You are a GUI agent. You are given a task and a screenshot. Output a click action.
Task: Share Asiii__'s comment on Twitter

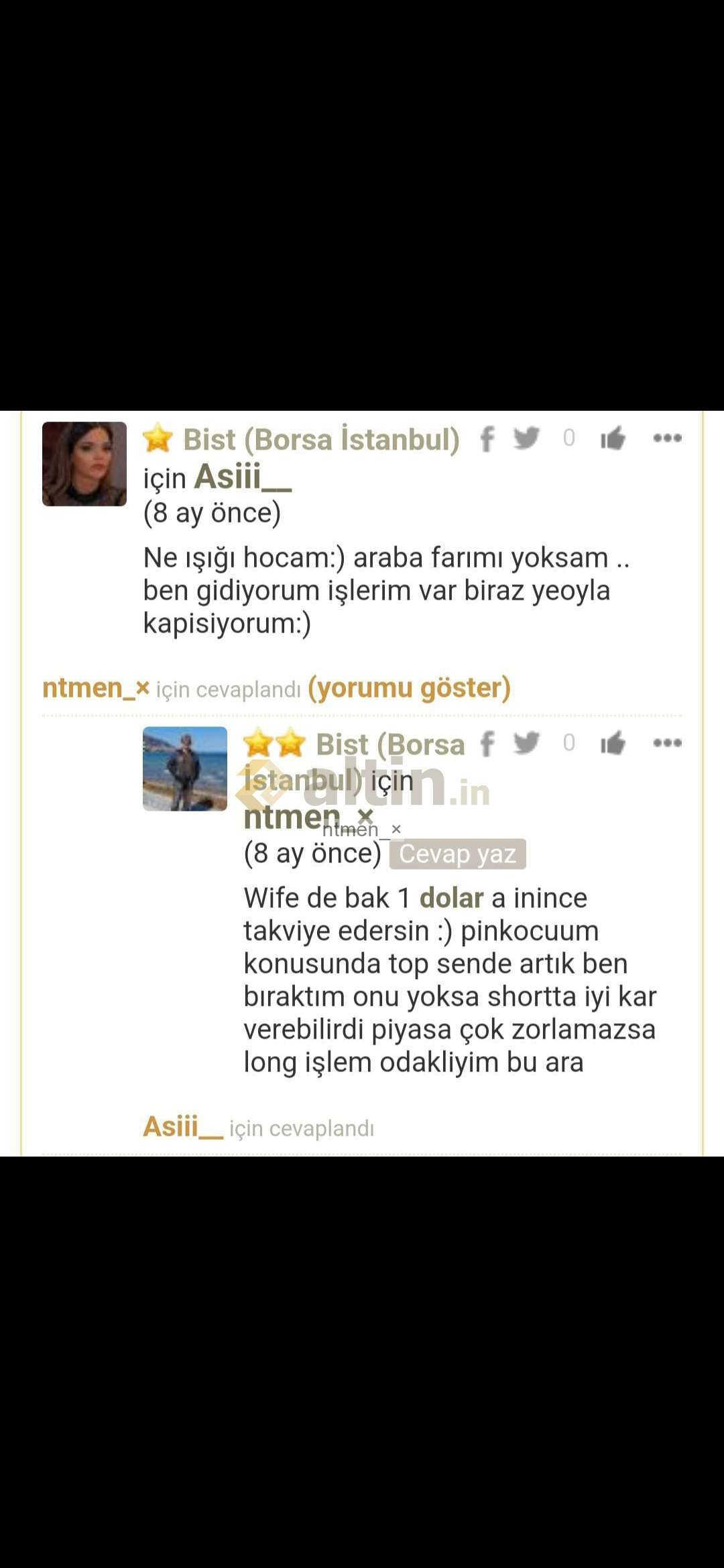click(527, 438)
